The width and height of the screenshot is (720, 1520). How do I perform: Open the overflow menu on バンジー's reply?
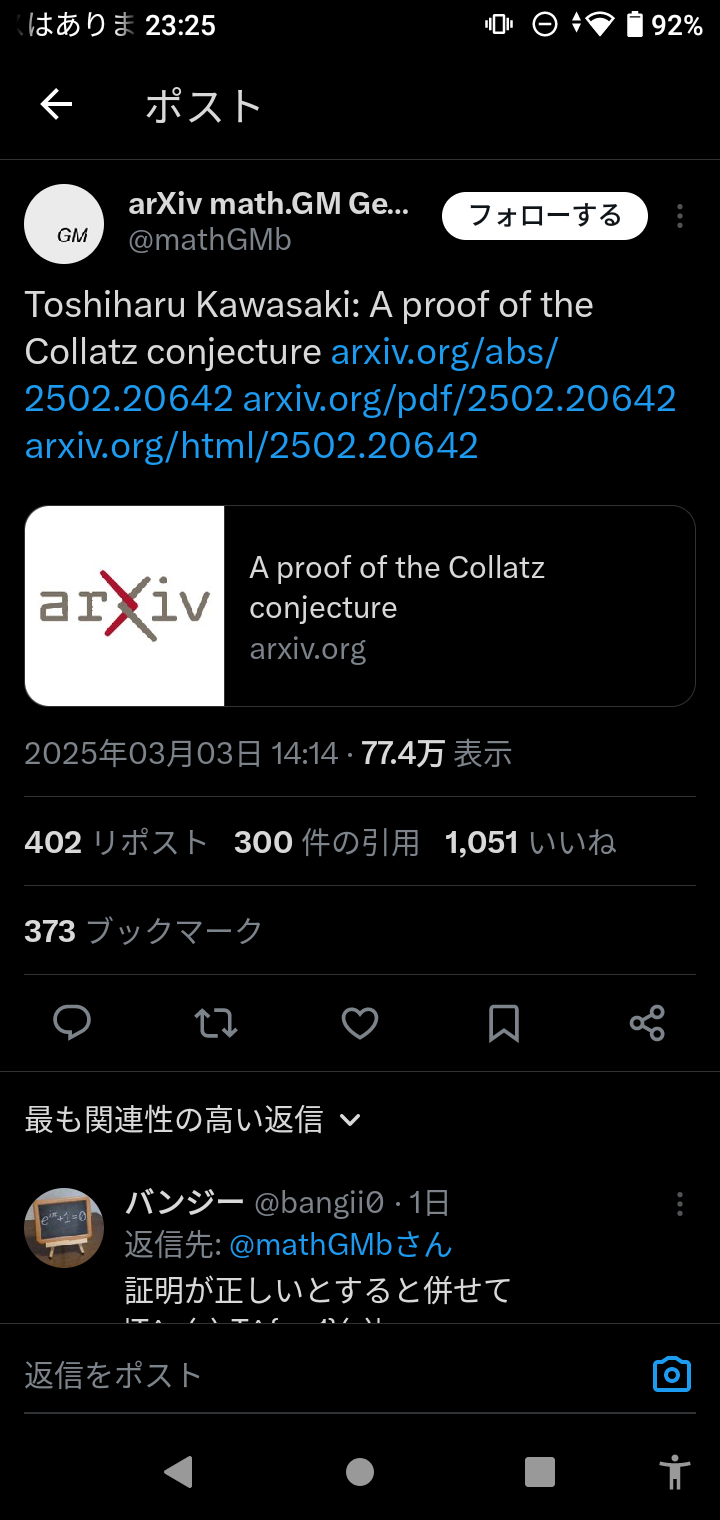coord(679,1204)
